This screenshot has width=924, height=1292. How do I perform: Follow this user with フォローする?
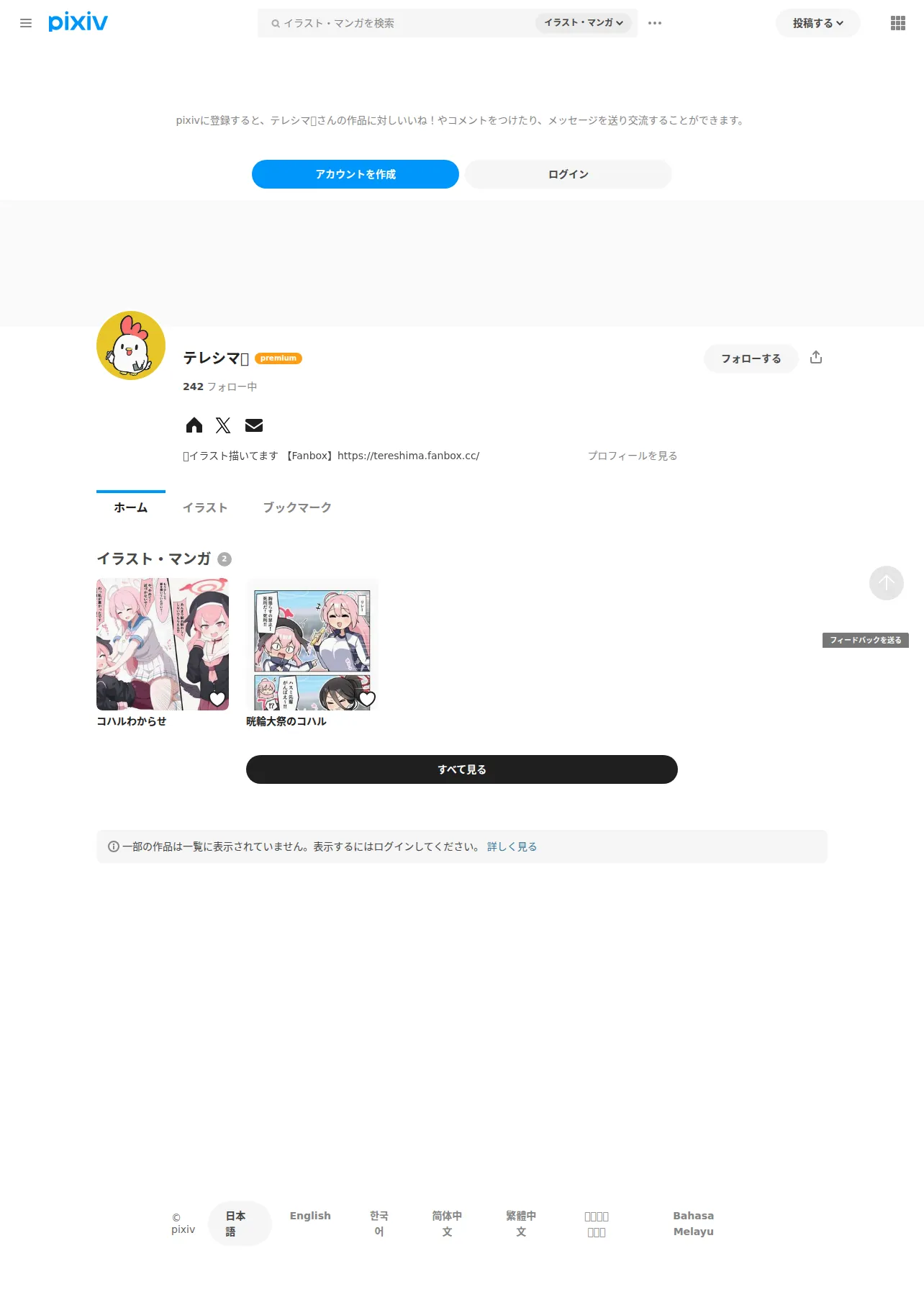pyautogui.click(x=751, y=358)
